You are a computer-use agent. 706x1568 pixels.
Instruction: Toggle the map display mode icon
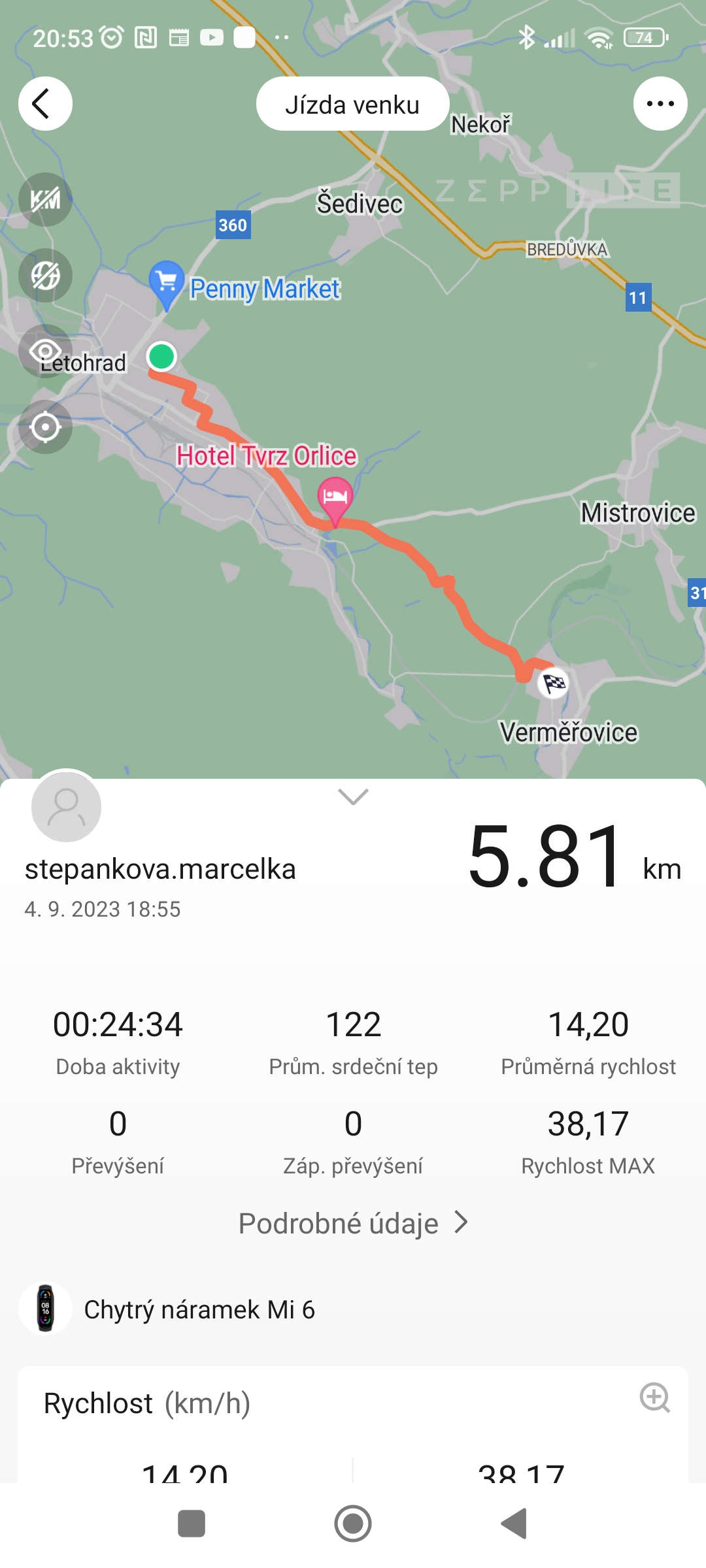(45, 275)
